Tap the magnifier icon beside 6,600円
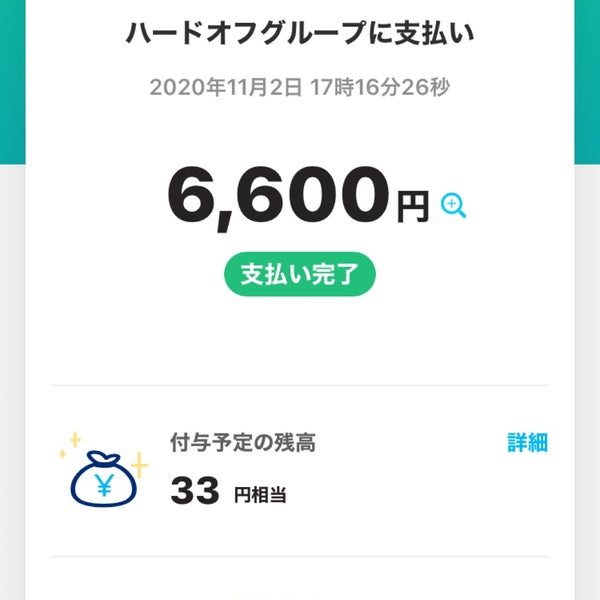The height and width of the screenshot is (600, 600). coord(454,206)
